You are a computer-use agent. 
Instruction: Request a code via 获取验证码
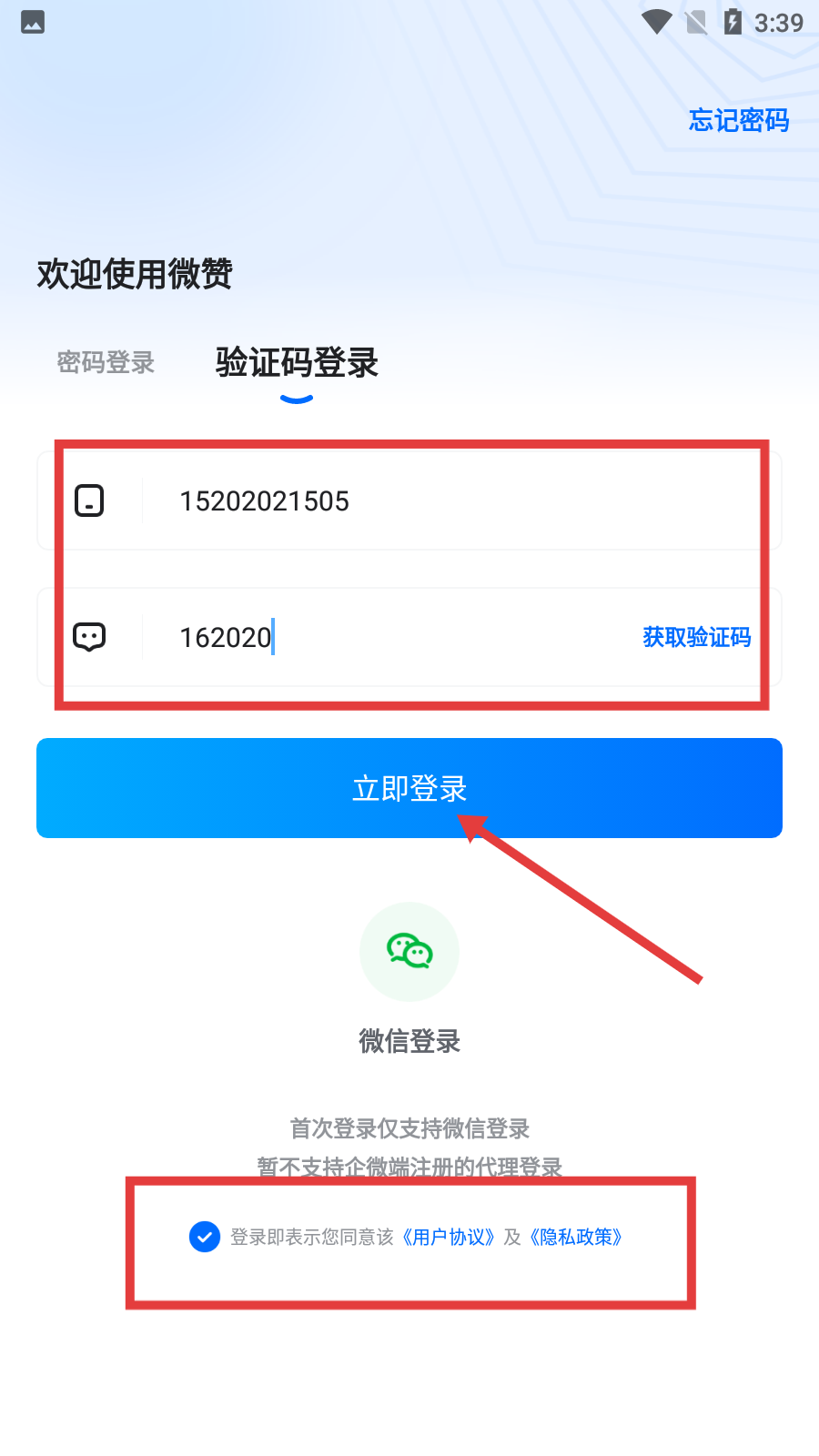(x=696, y=637)
